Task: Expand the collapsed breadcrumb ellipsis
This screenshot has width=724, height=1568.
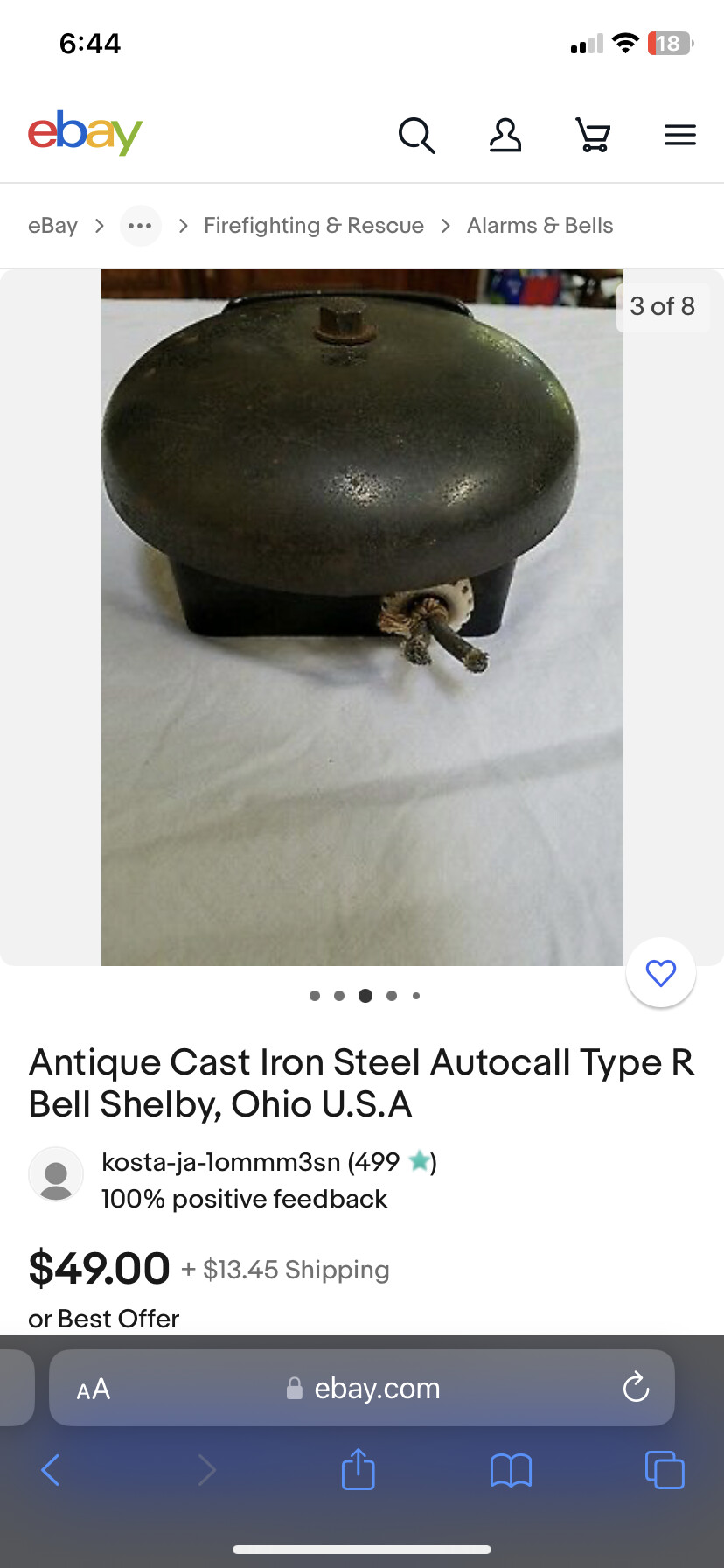Action: point(140,226)
